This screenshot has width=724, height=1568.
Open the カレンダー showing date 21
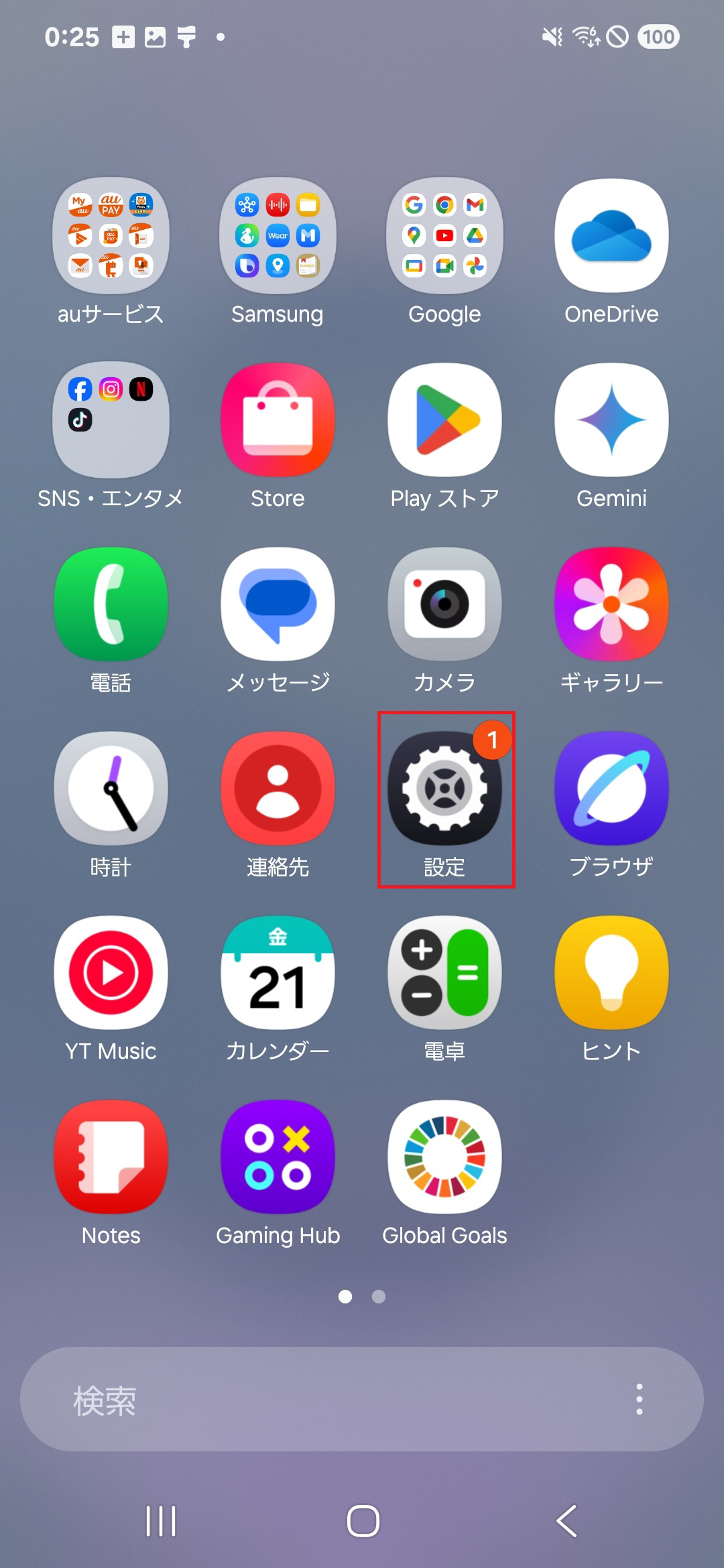point(278,974)
